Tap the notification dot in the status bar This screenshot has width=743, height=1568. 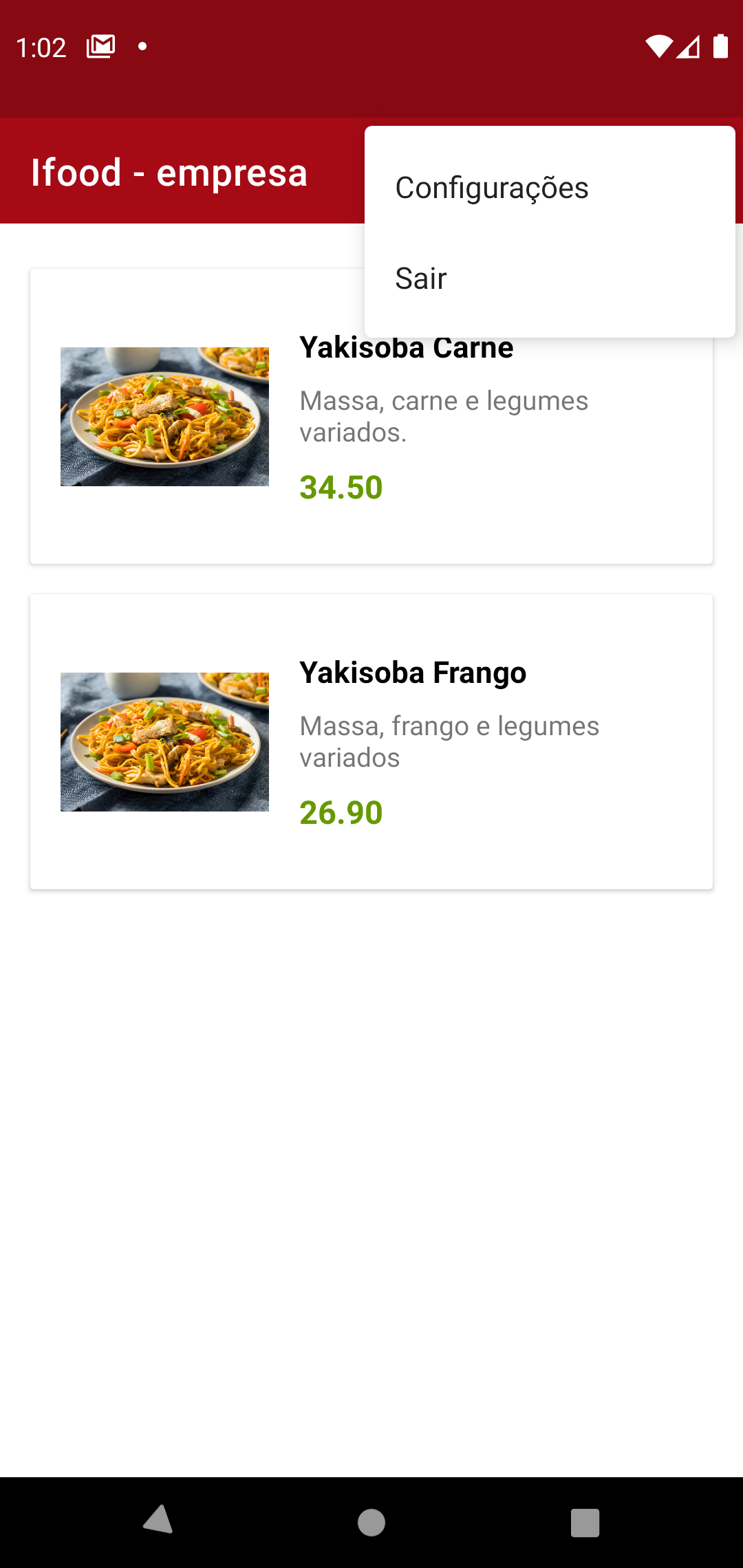click(142, 46)
